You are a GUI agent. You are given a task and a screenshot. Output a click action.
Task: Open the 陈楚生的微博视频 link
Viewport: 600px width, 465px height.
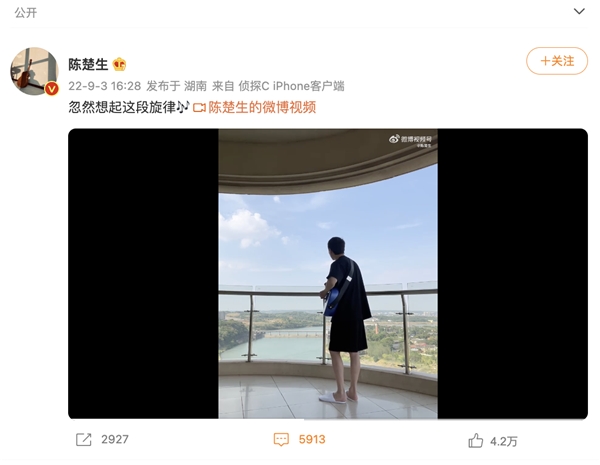(x=261, y=107)
